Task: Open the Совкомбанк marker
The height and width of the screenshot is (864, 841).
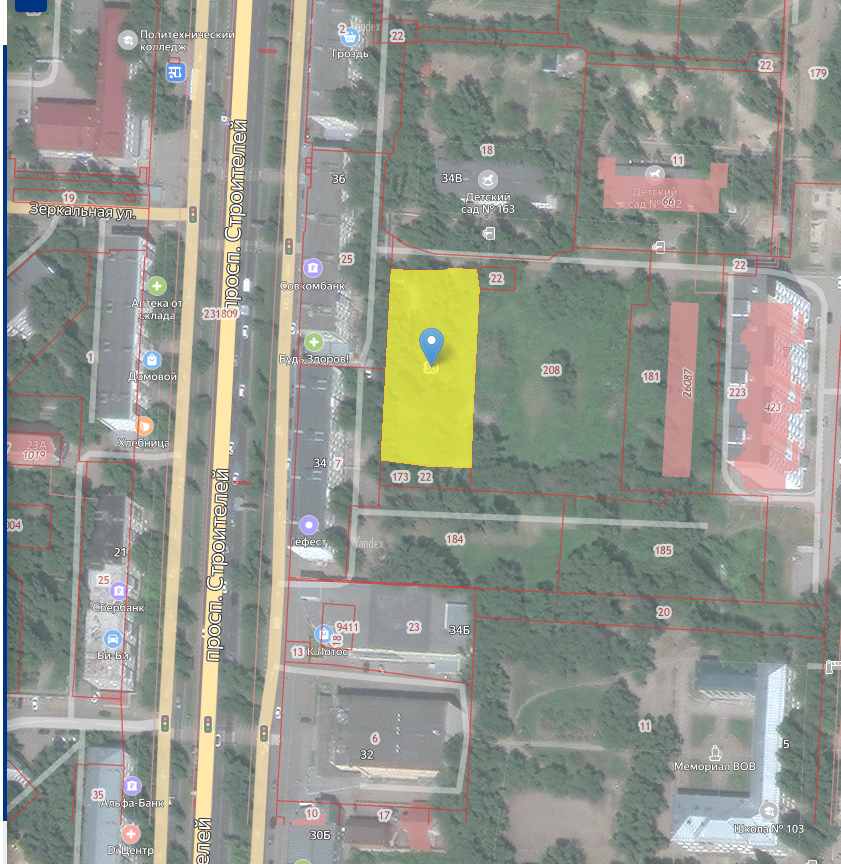Action: coord(313,268)
